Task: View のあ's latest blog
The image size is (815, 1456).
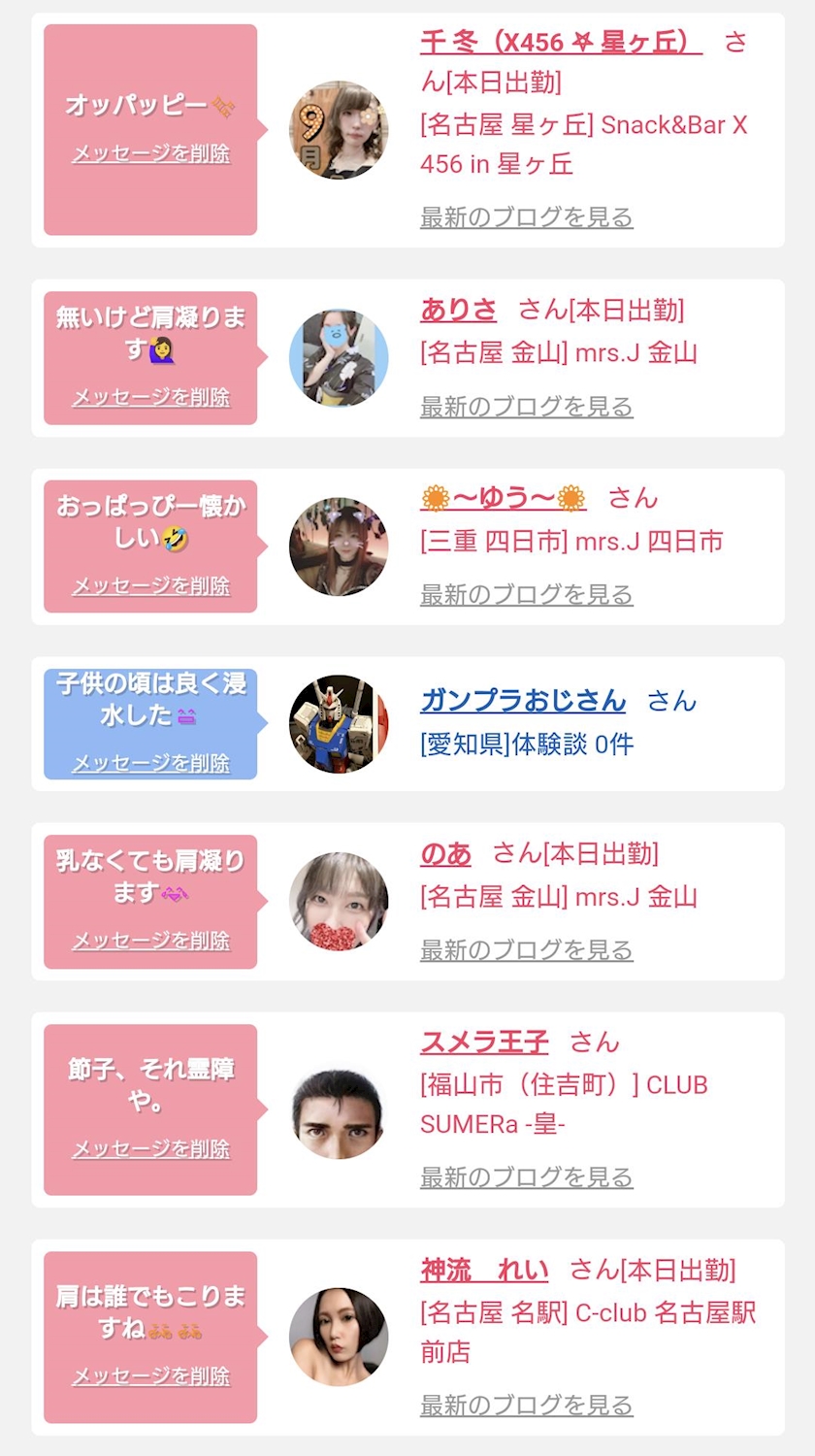Action: tap(526, 949)
